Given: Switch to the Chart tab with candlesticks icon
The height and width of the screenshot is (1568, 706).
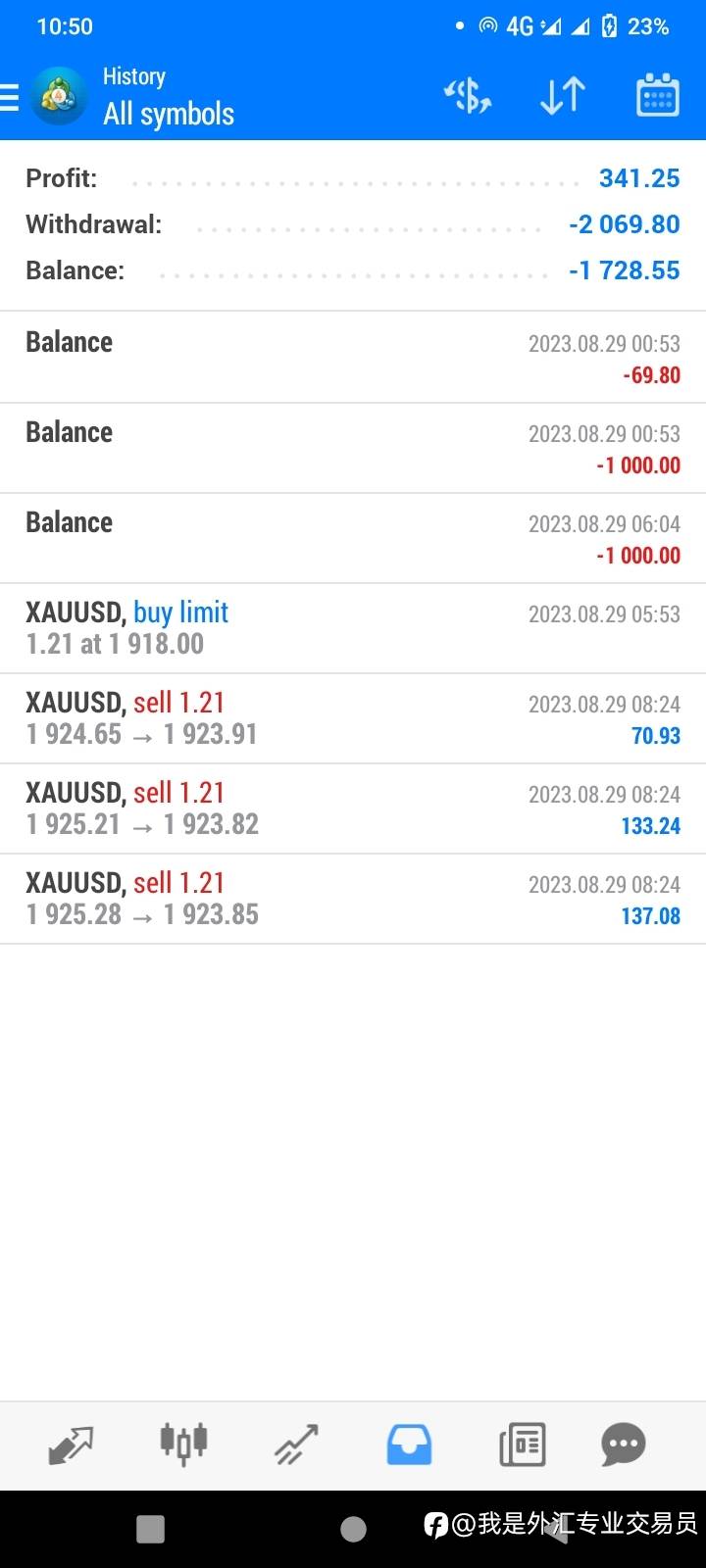Looking at the screenshot, I should [x=183, y=1444].
